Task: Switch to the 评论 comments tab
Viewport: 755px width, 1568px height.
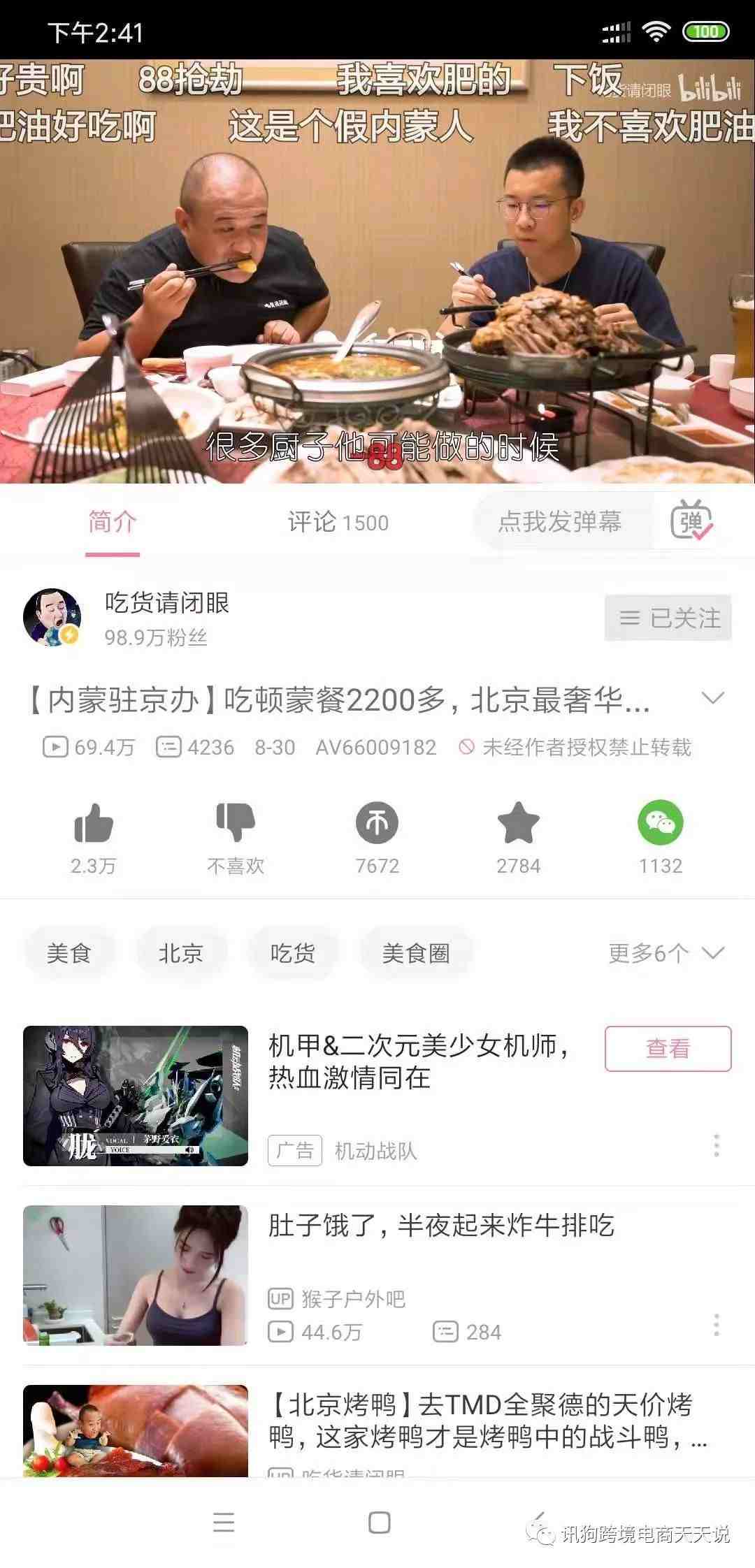Action: coord(338,522)
